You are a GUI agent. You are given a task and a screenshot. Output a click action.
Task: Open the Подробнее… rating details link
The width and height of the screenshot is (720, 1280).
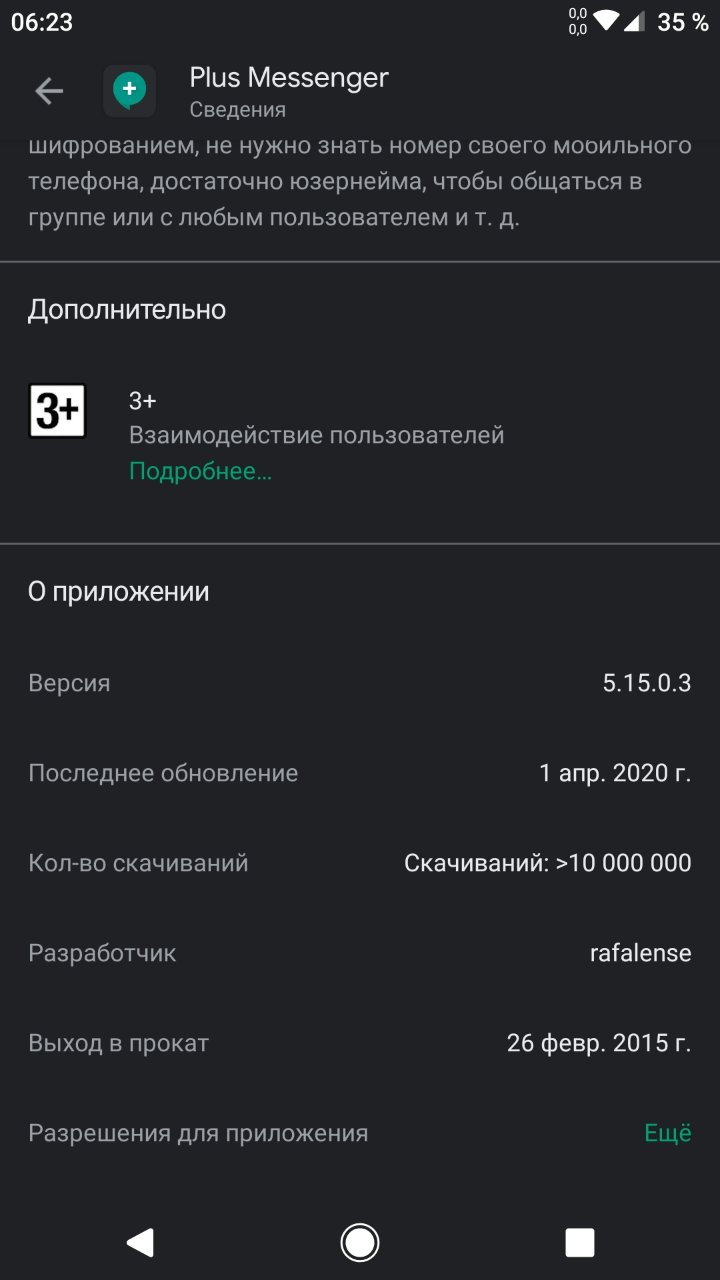pos(200,471)
